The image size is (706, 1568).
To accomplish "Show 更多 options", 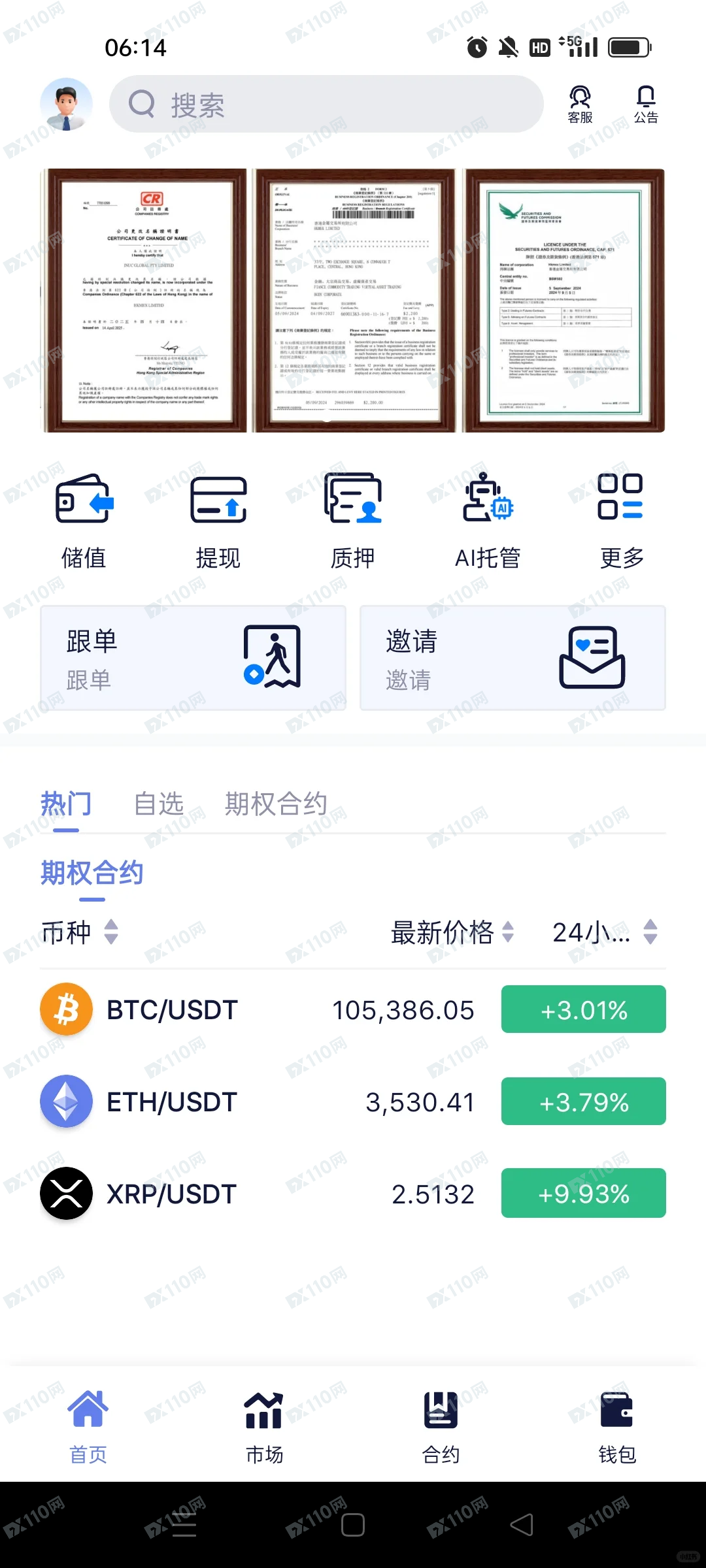I will (621, 521).
